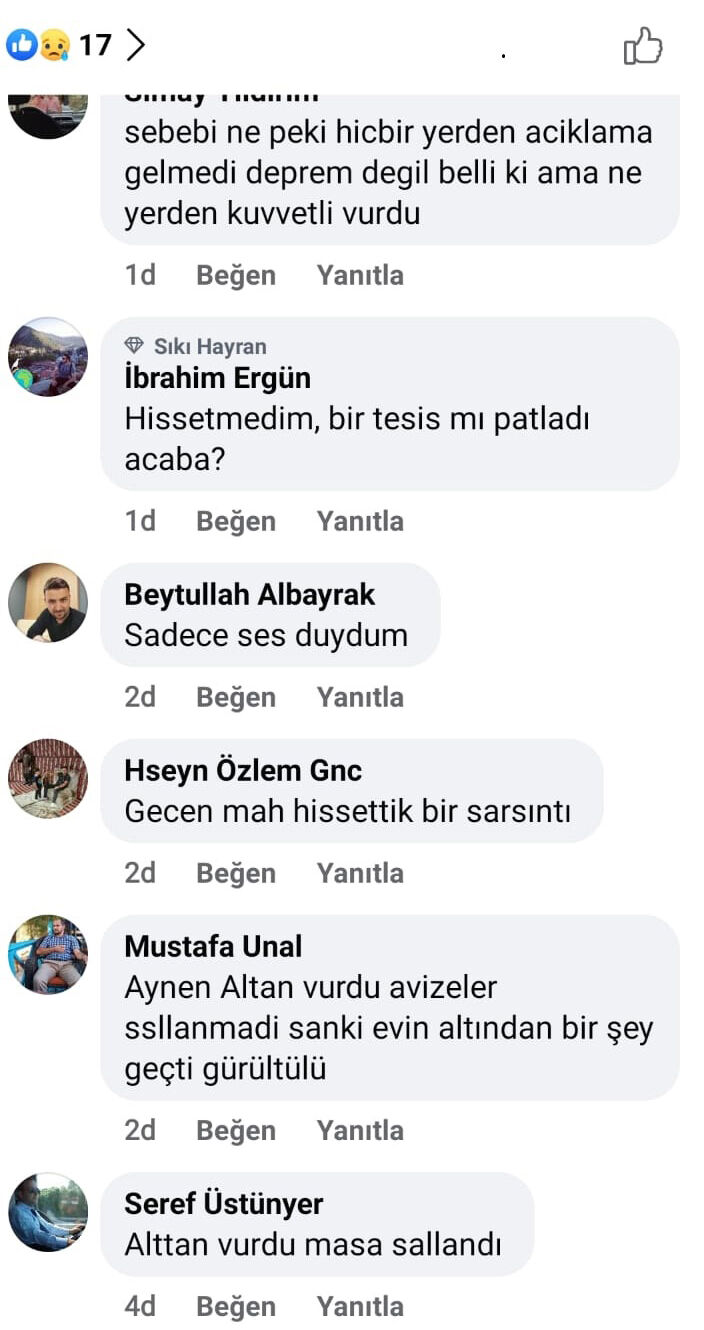
Task: Like İbrahim Ergün's comment with Beğen
Action: click(x=235, y=521)
